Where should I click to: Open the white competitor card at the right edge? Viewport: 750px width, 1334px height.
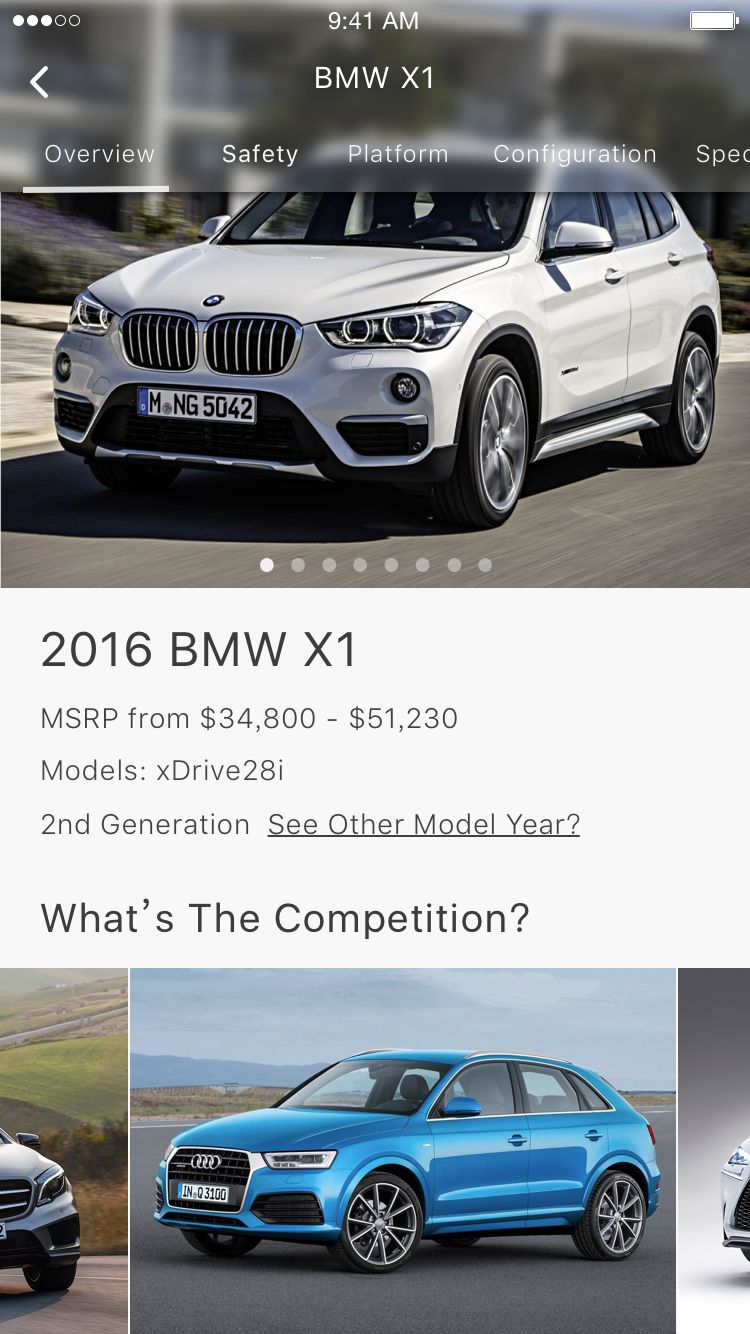[714, 1151]
